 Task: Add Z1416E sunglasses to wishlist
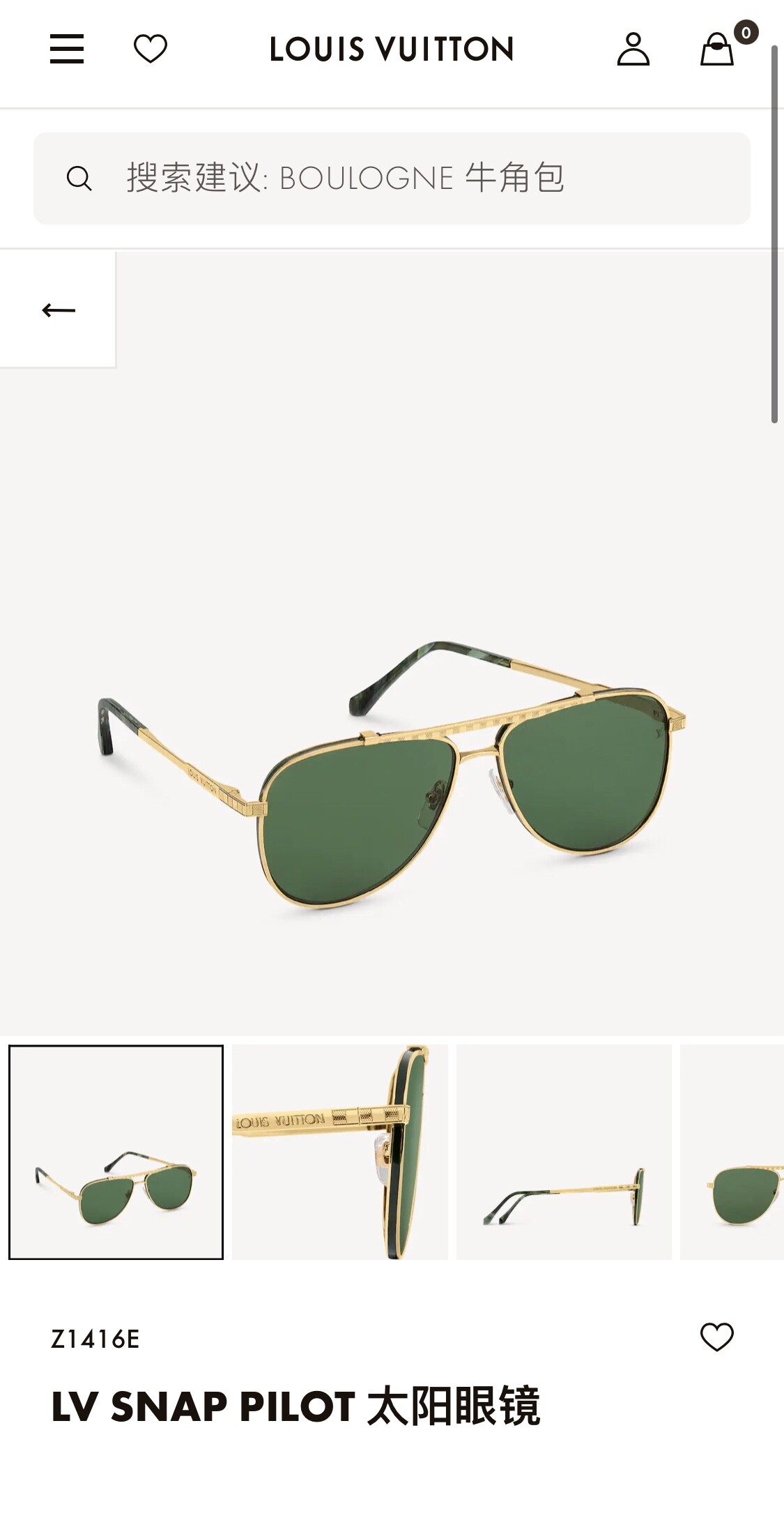click(x=717, y=1337)
